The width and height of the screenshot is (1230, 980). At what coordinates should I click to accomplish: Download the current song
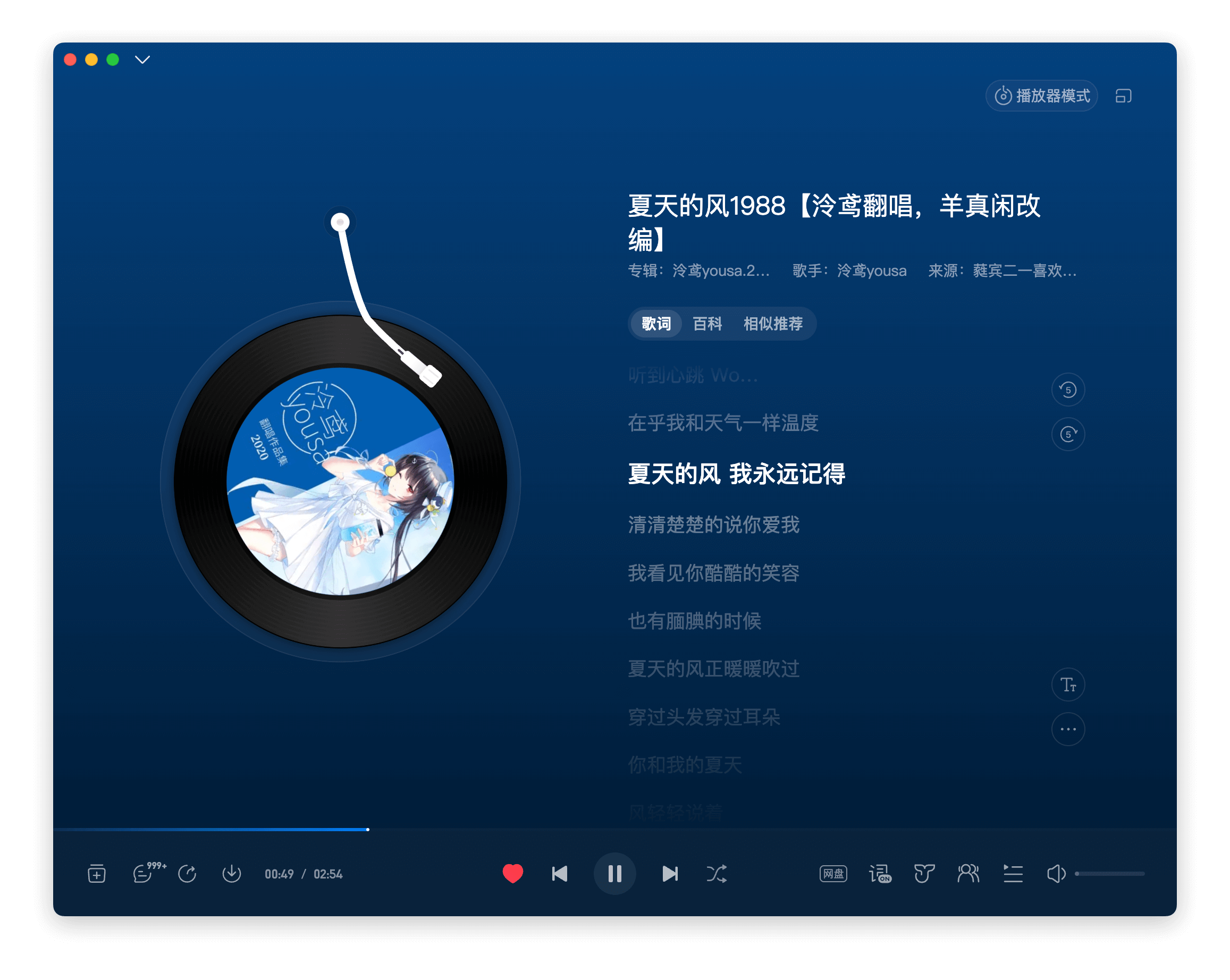[232, 873]
